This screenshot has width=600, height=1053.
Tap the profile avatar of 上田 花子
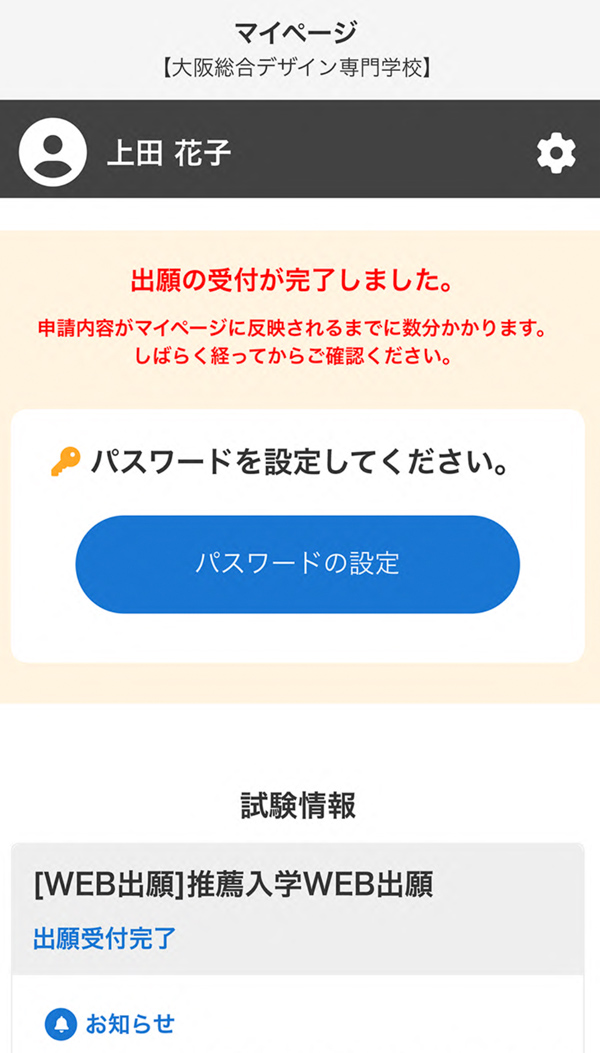coord(52,152)
